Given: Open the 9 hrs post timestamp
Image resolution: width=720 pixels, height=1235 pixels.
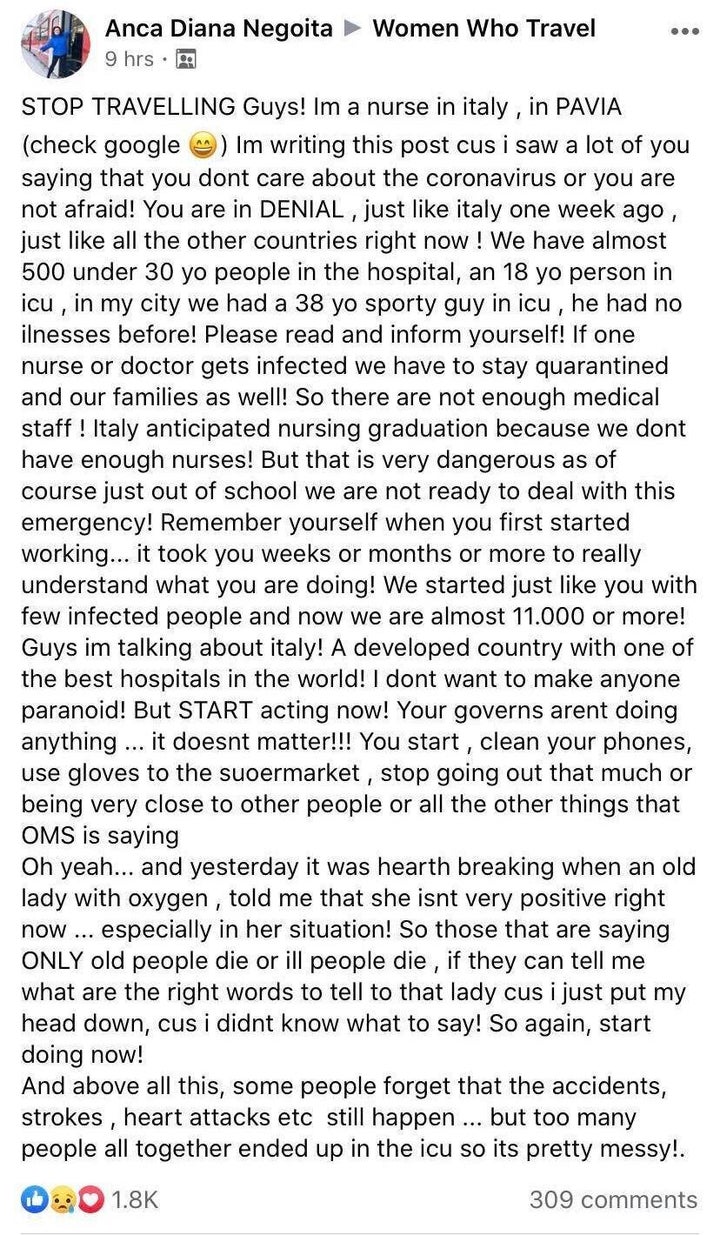Looking at the screenshot, I should [129, 59].
